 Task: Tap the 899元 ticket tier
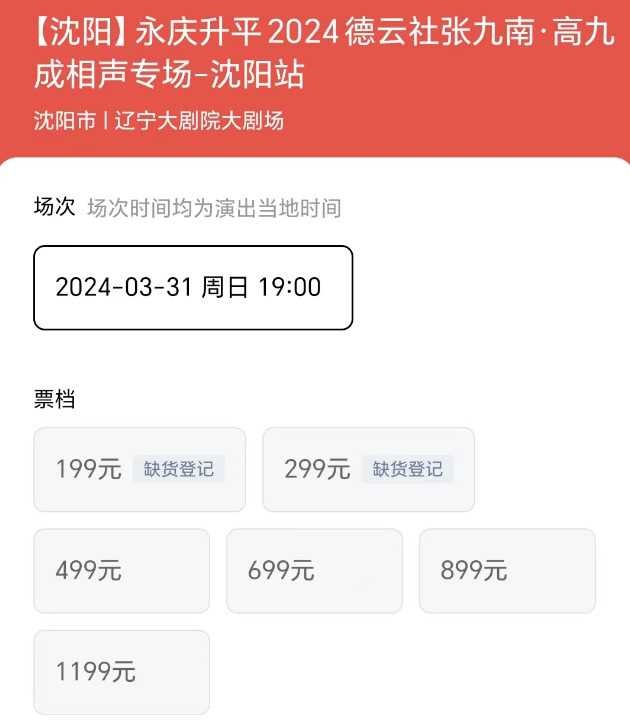pos(507,571)
